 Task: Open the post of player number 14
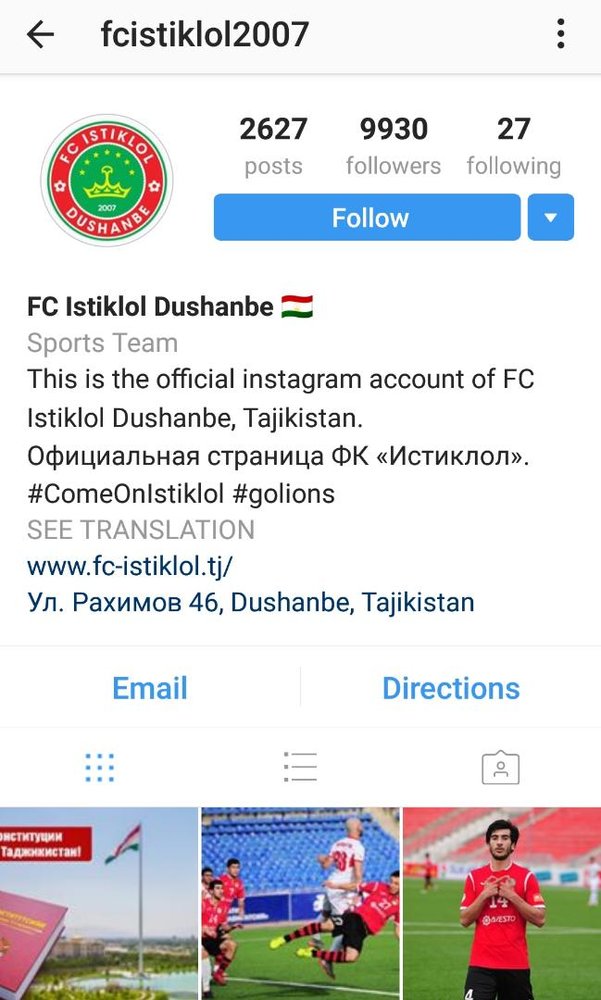(502, 904)
